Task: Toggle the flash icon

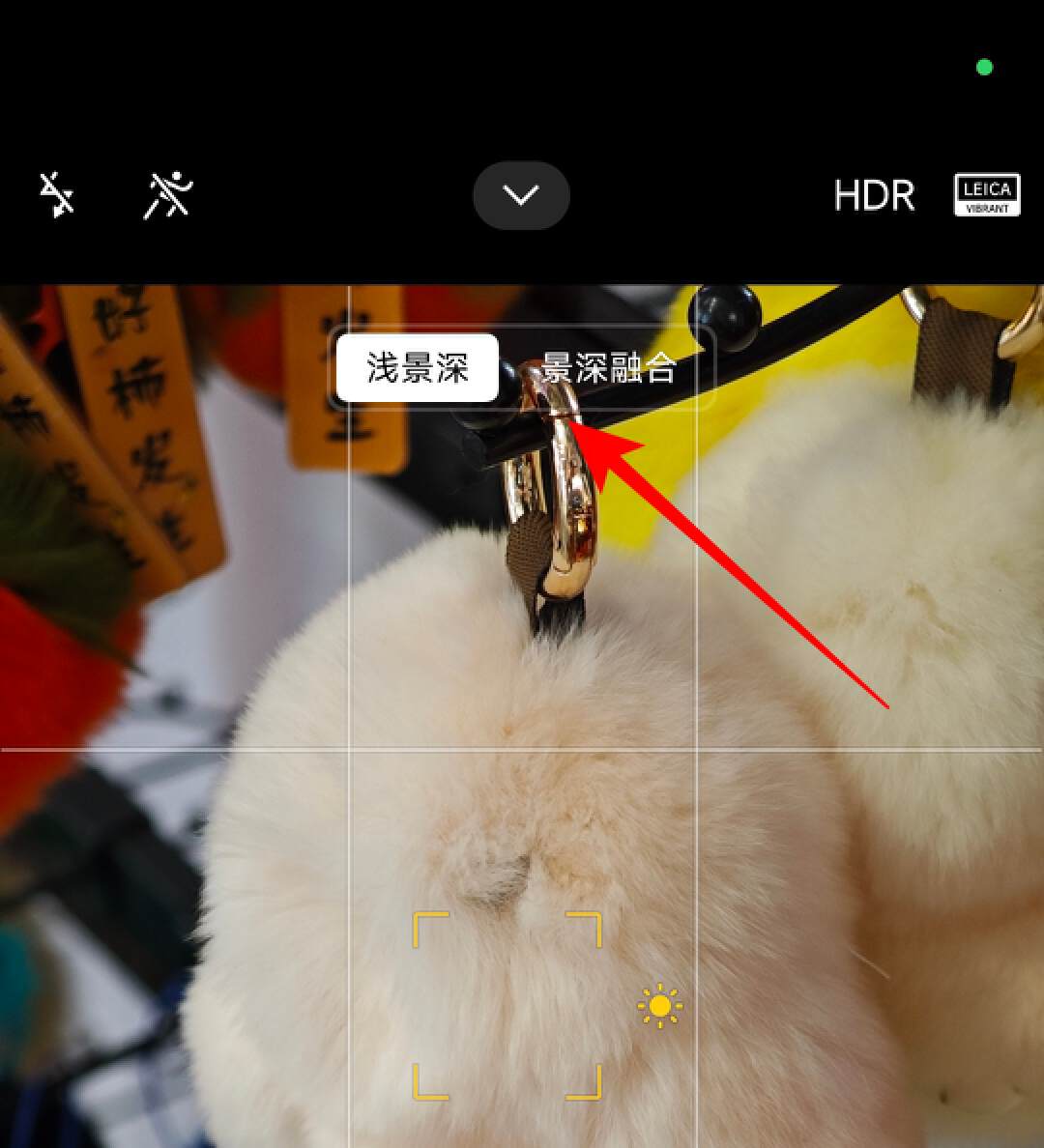Action: click(x=56, y=195)
